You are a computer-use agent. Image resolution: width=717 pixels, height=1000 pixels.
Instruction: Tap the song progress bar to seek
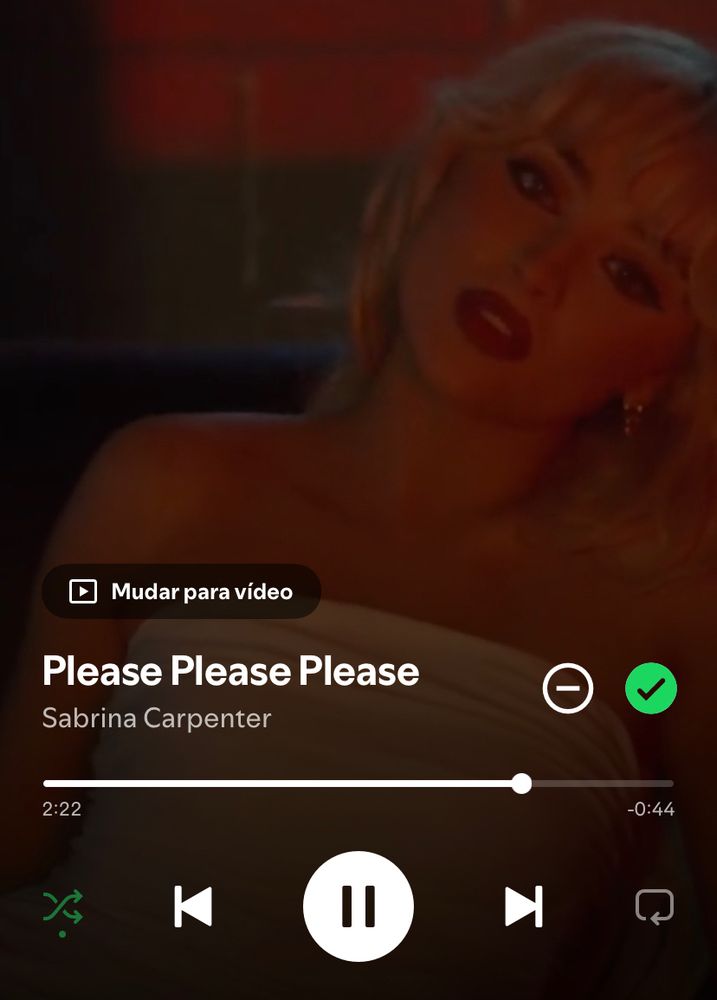[x=358, y=783]
